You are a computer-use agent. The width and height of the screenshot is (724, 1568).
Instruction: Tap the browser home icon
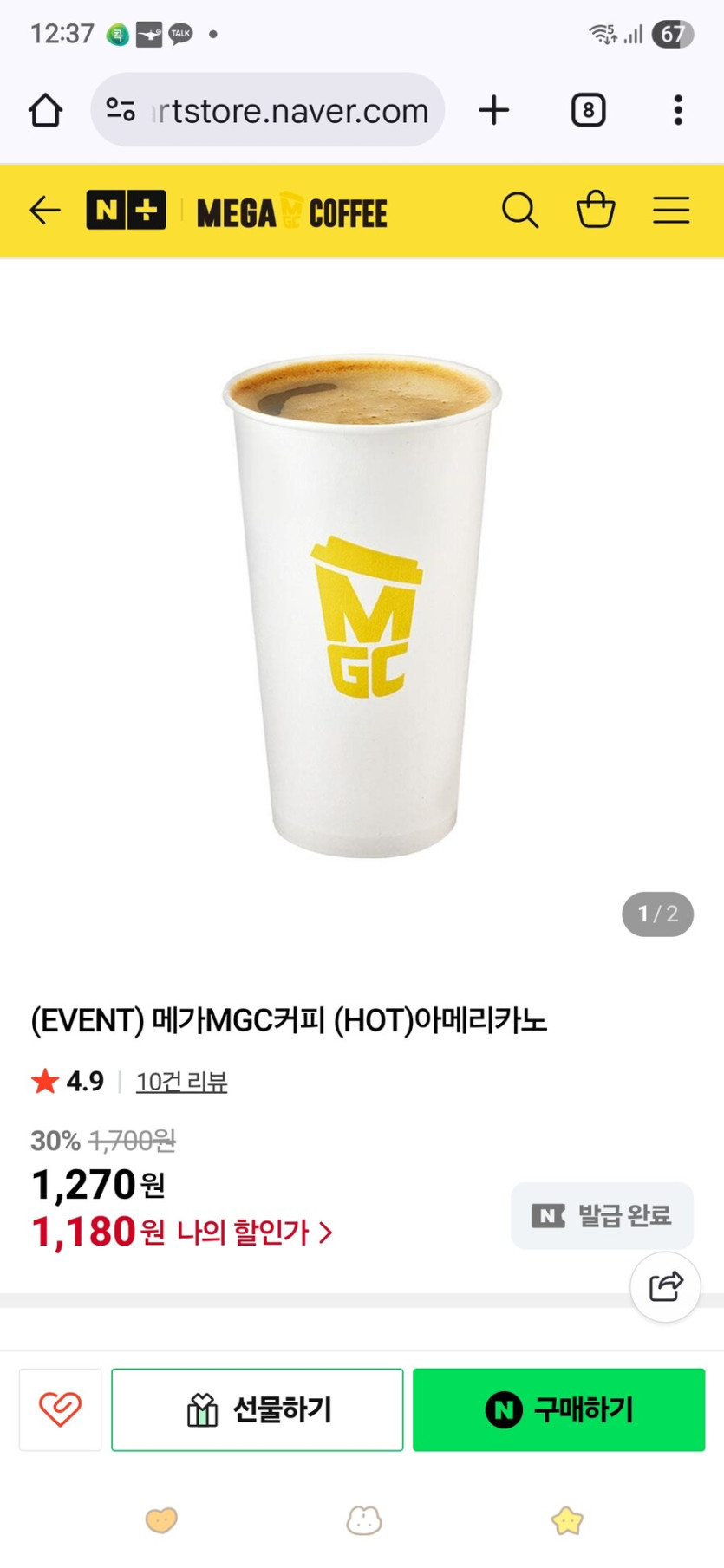[x=45, y=109]
